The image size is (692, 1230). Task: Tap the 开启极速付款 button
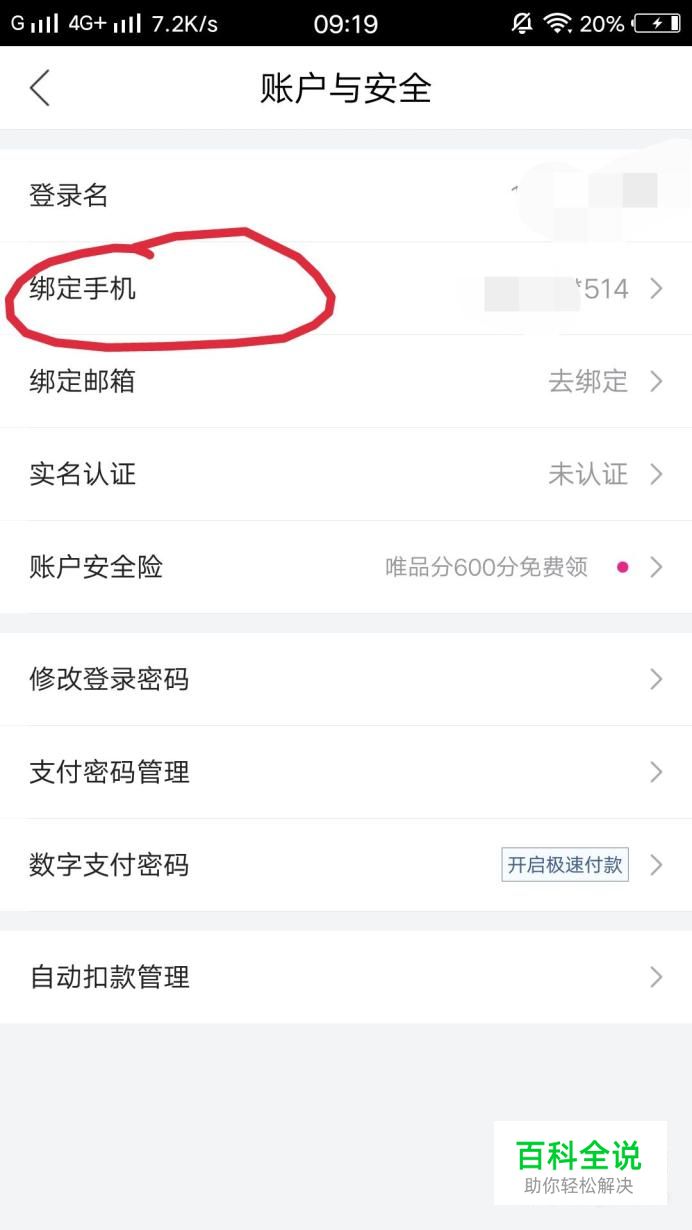565,865
